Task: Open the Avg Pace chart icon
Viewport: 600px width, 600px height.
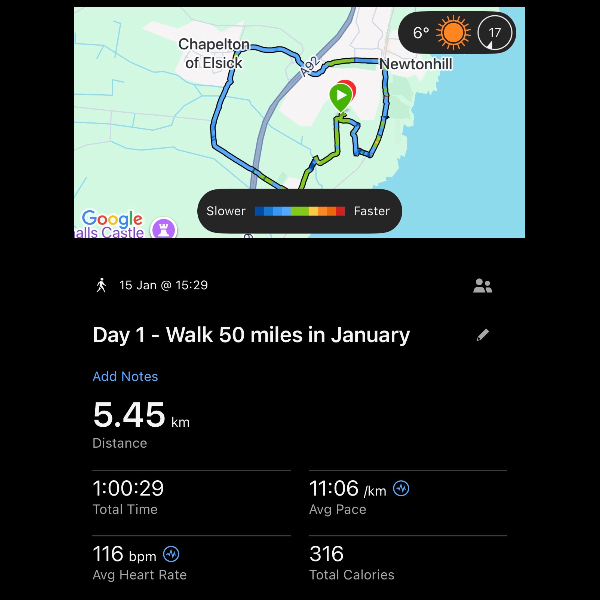Action: (401, 489)
